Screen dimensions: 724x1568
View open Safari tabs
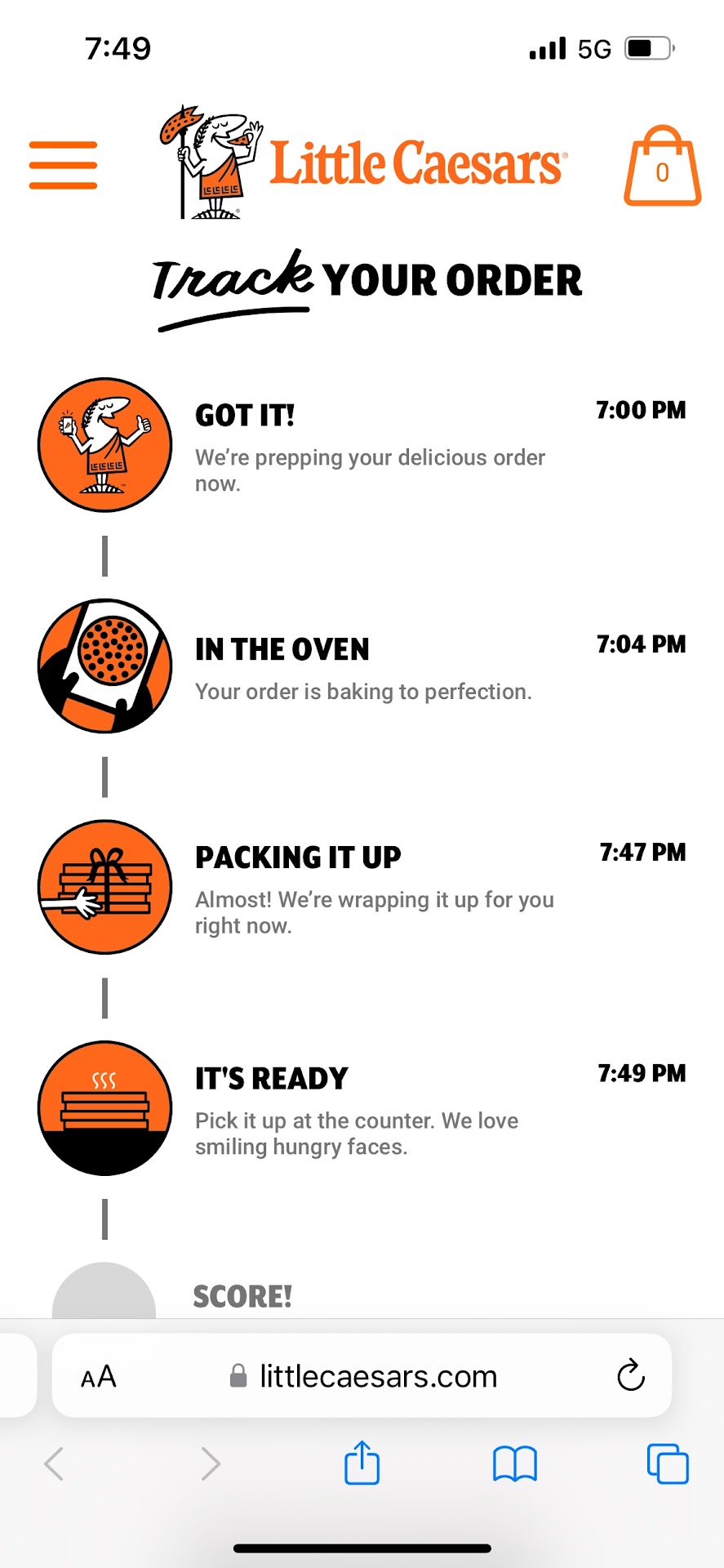point(667,1463)
